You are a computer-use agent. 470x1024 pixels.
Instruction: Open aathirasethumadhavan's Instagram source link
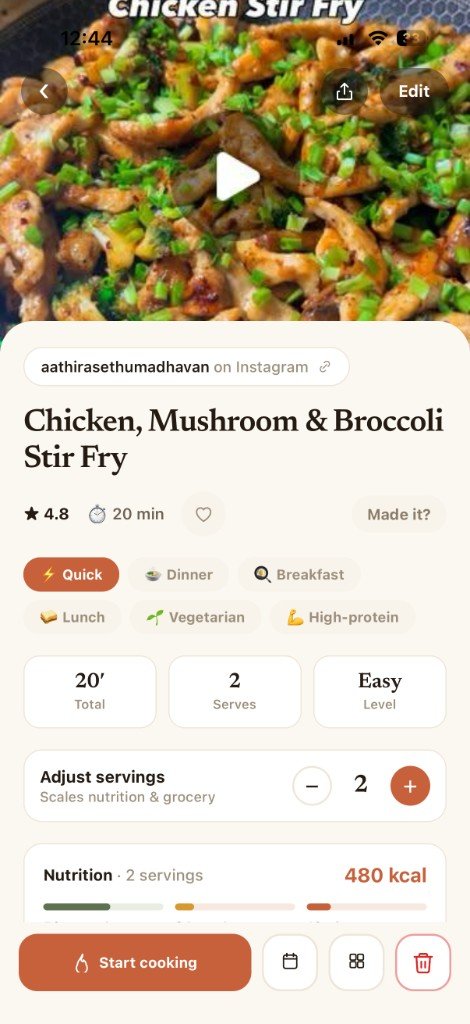pos(187,367)
